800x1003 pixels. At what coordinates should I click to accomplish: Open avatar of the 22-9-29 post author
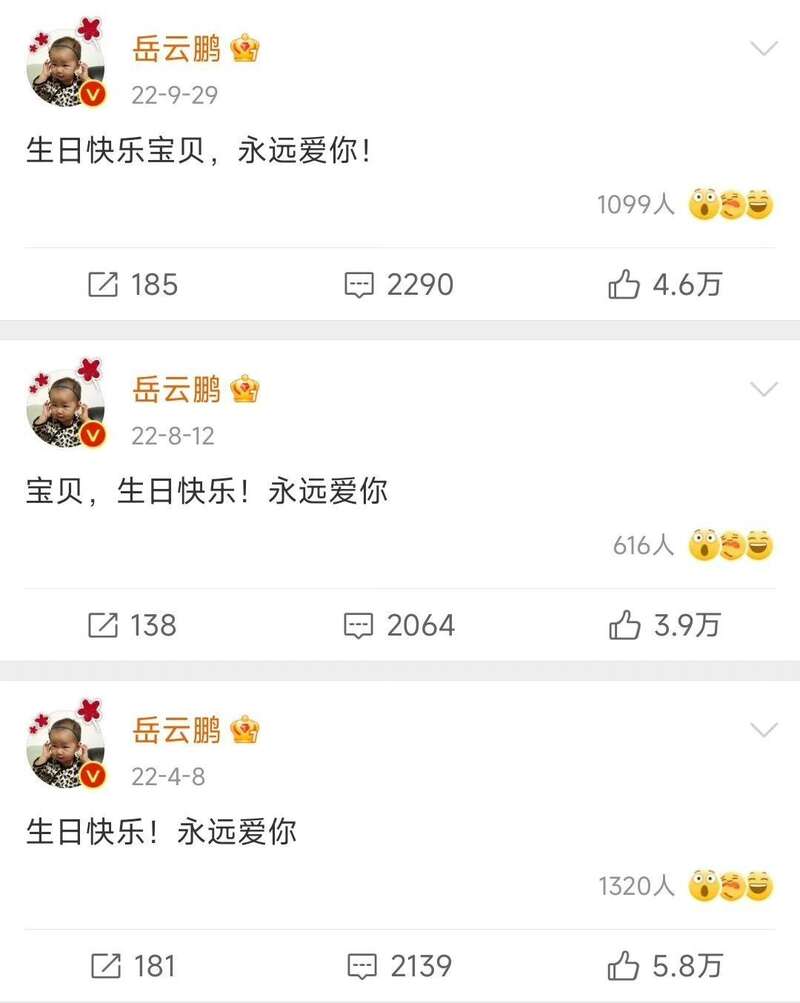[66, 68]
